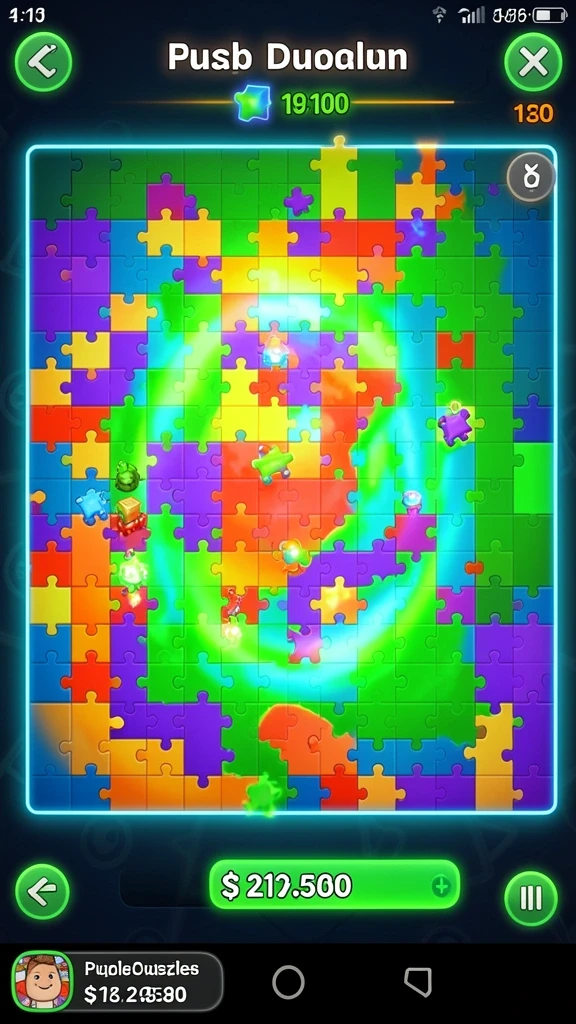Viewport: 576px width, 1024px height.
Task: Open the system recent apps view
Action: pyautogui.click(x=418, y=982)
